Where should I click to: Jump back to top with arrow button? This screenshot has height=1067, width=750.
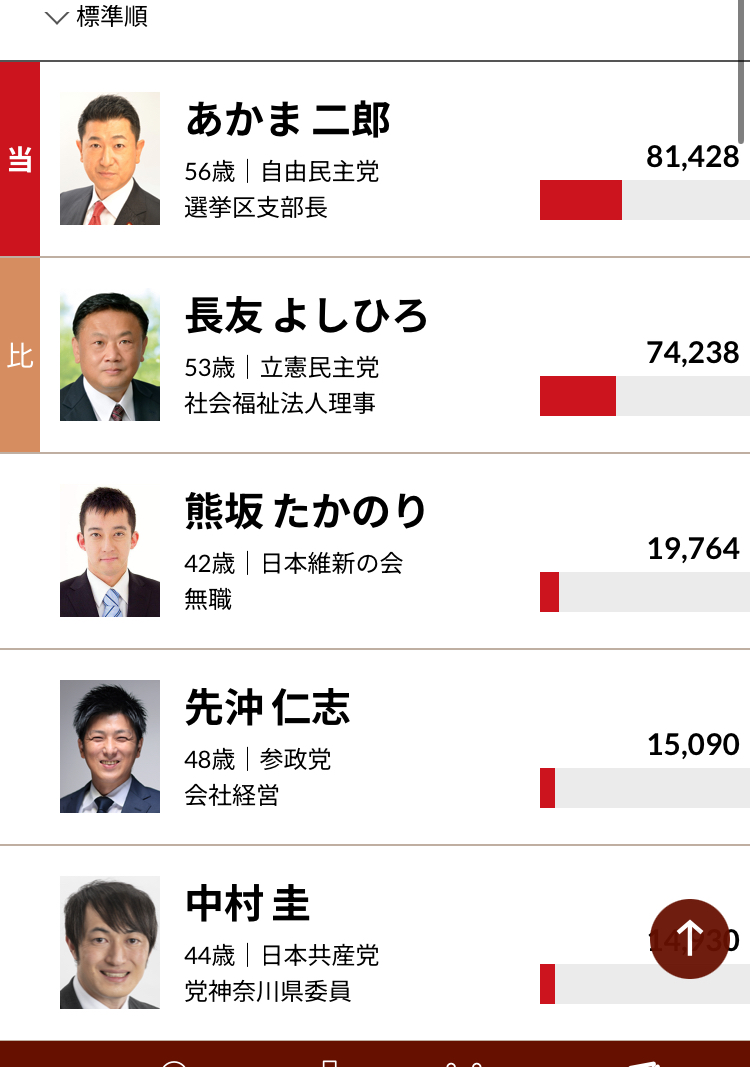coord(690,939)
